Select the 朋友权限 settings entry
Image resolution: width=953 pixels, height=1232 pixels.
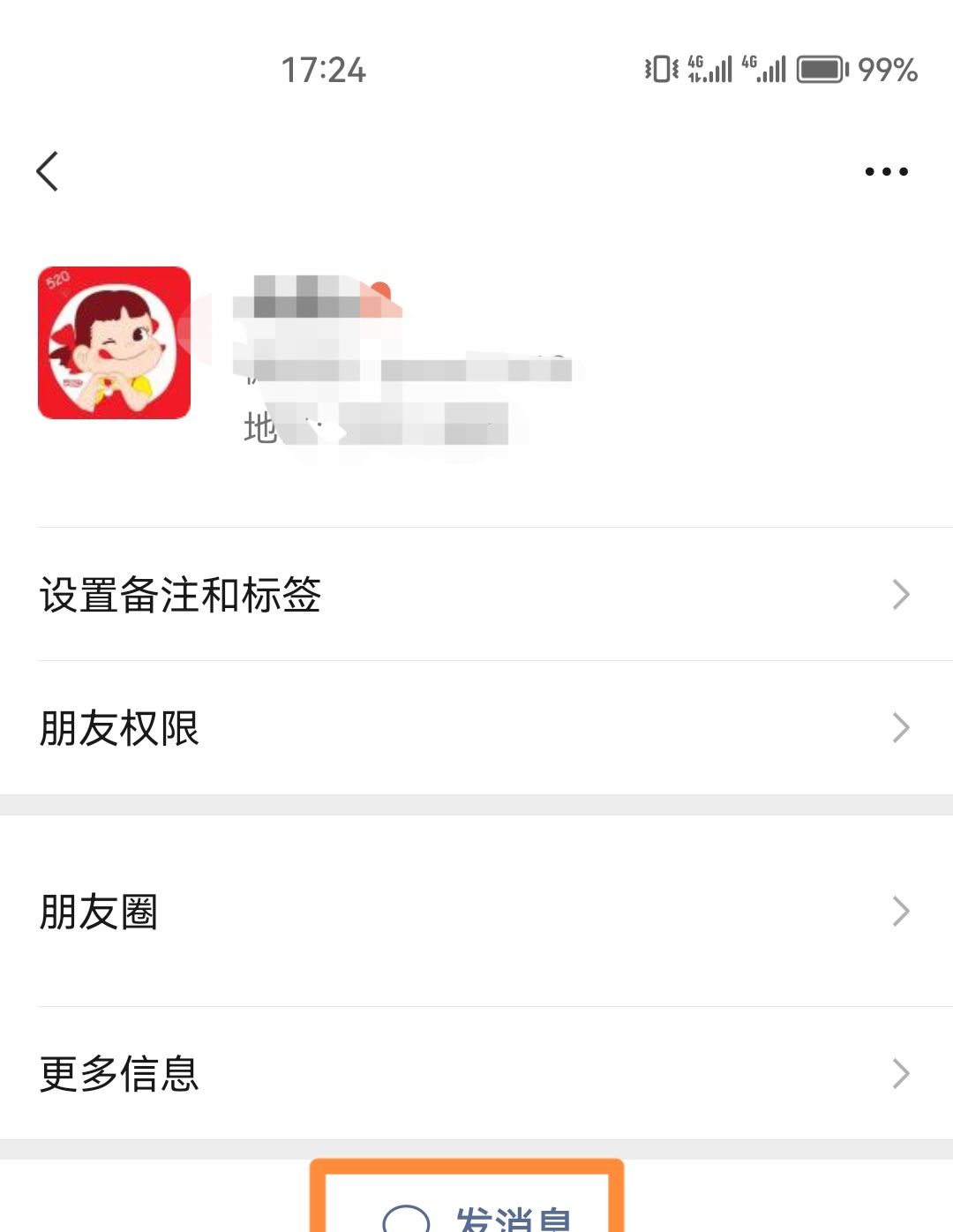[x=117, y=728]
